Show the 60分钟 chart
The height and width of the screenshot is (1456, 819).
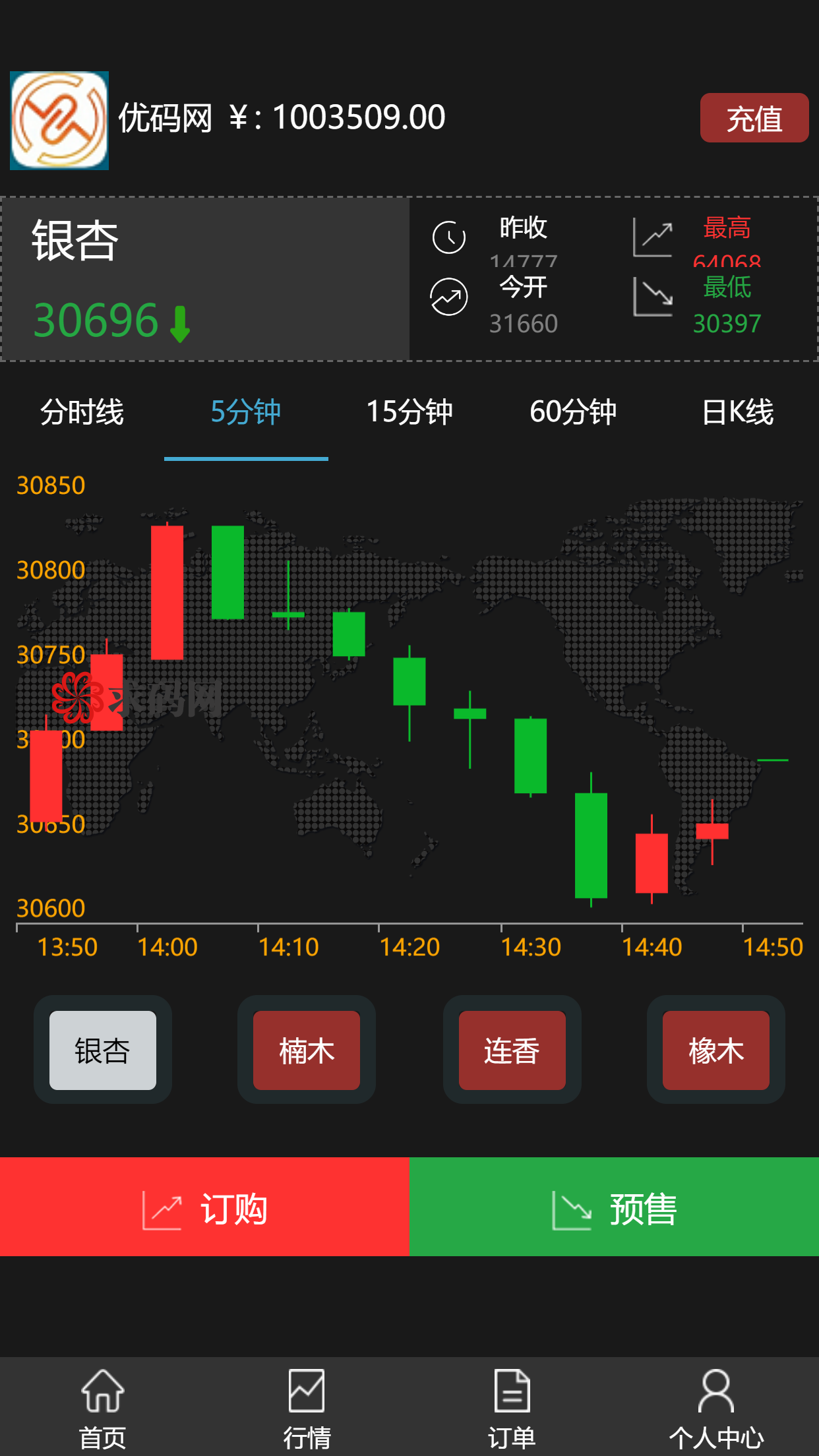[573, 413]
